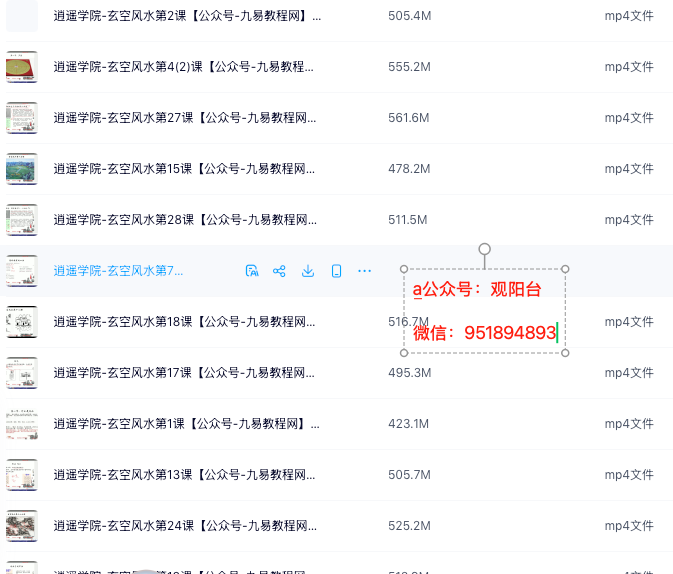Share the highlighted 玄空风水第7 file
673x574 pixels.
pyautogui.click(x=280, y=271)
